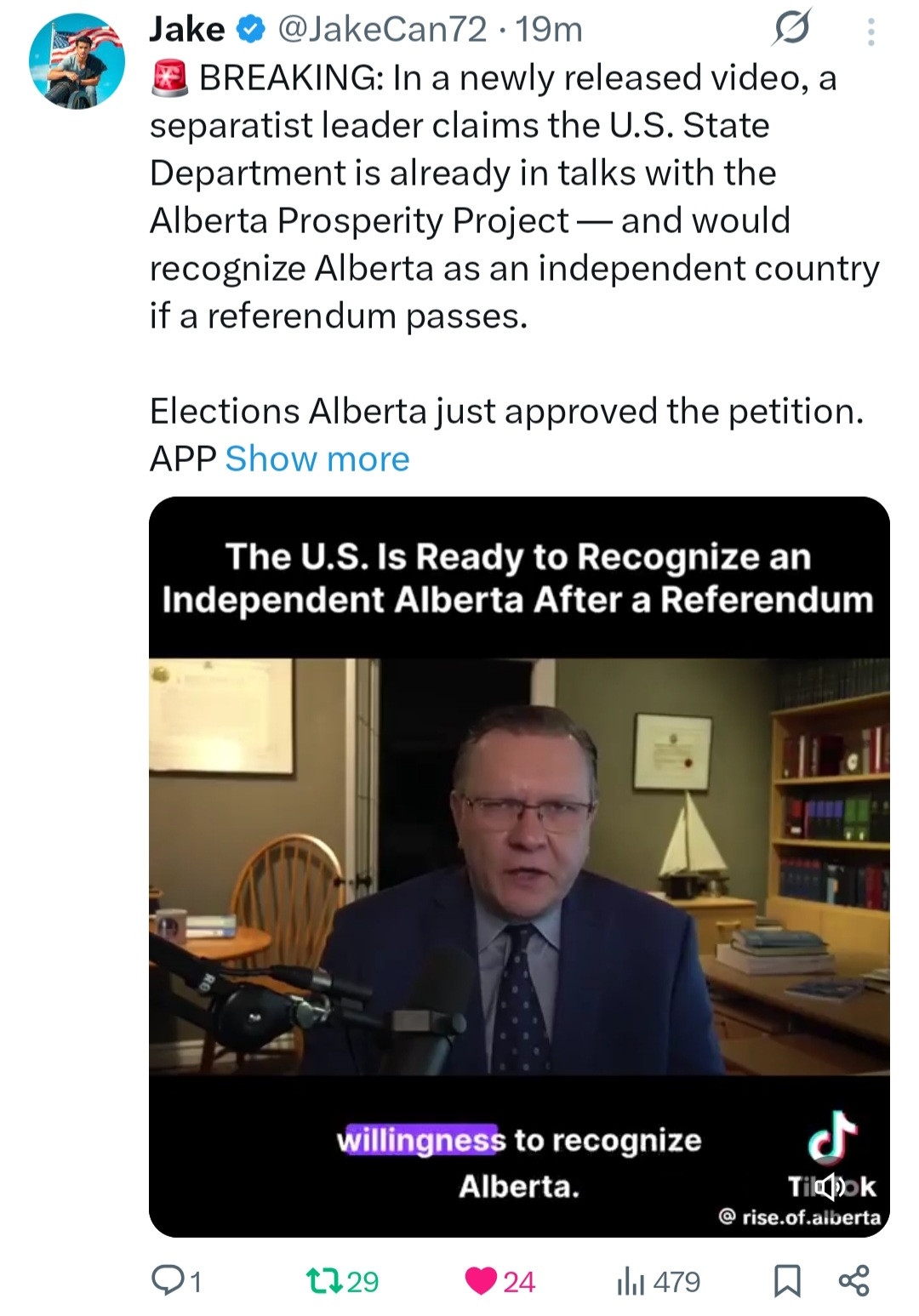Image resolution: width=919 pixels, height=1316 pixels.
Task: Bookmark Jake's post
Action: coord(786,1280)
